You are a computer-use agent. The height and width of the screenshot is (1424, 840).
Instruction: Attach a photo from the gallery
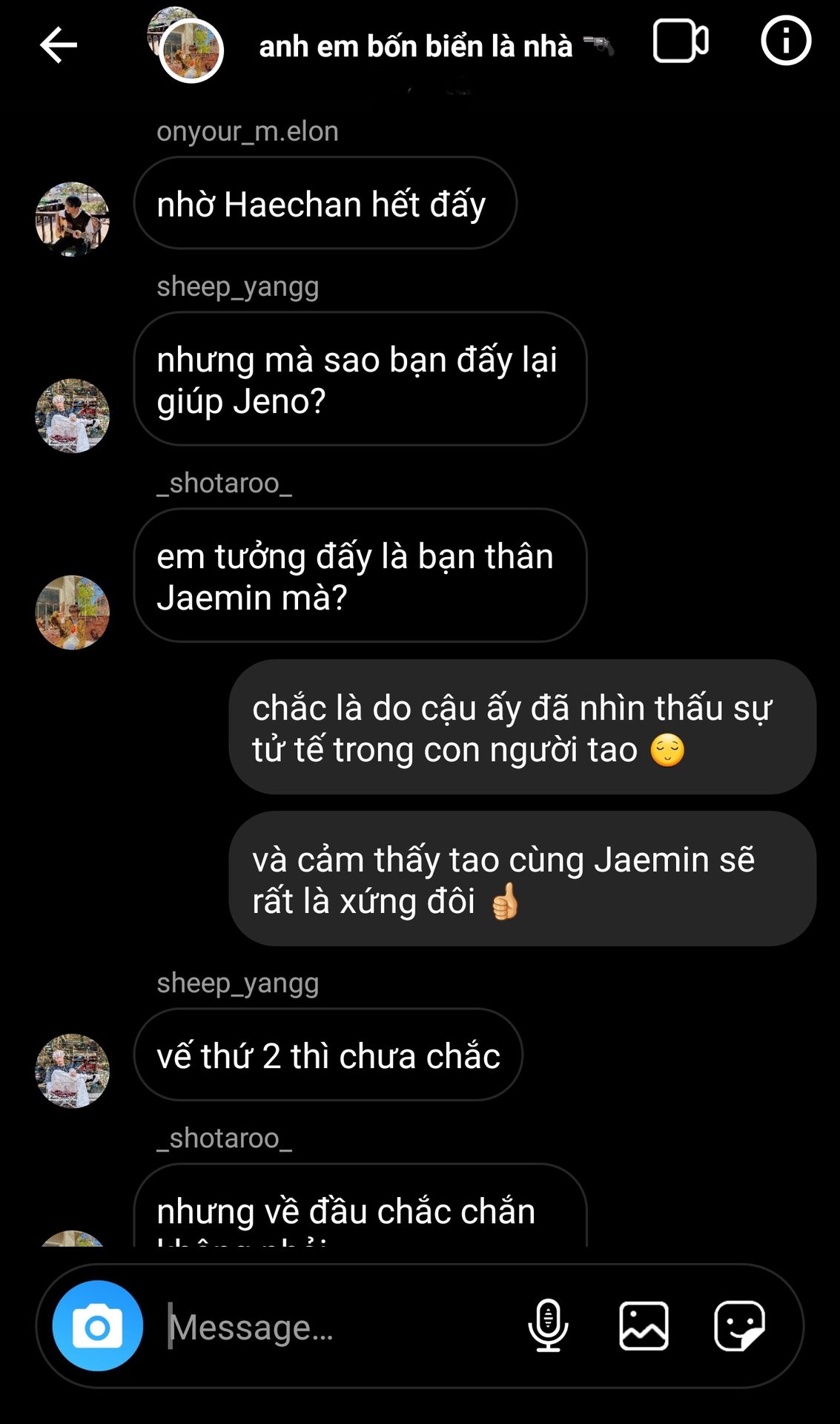(x=644, y=1326)
